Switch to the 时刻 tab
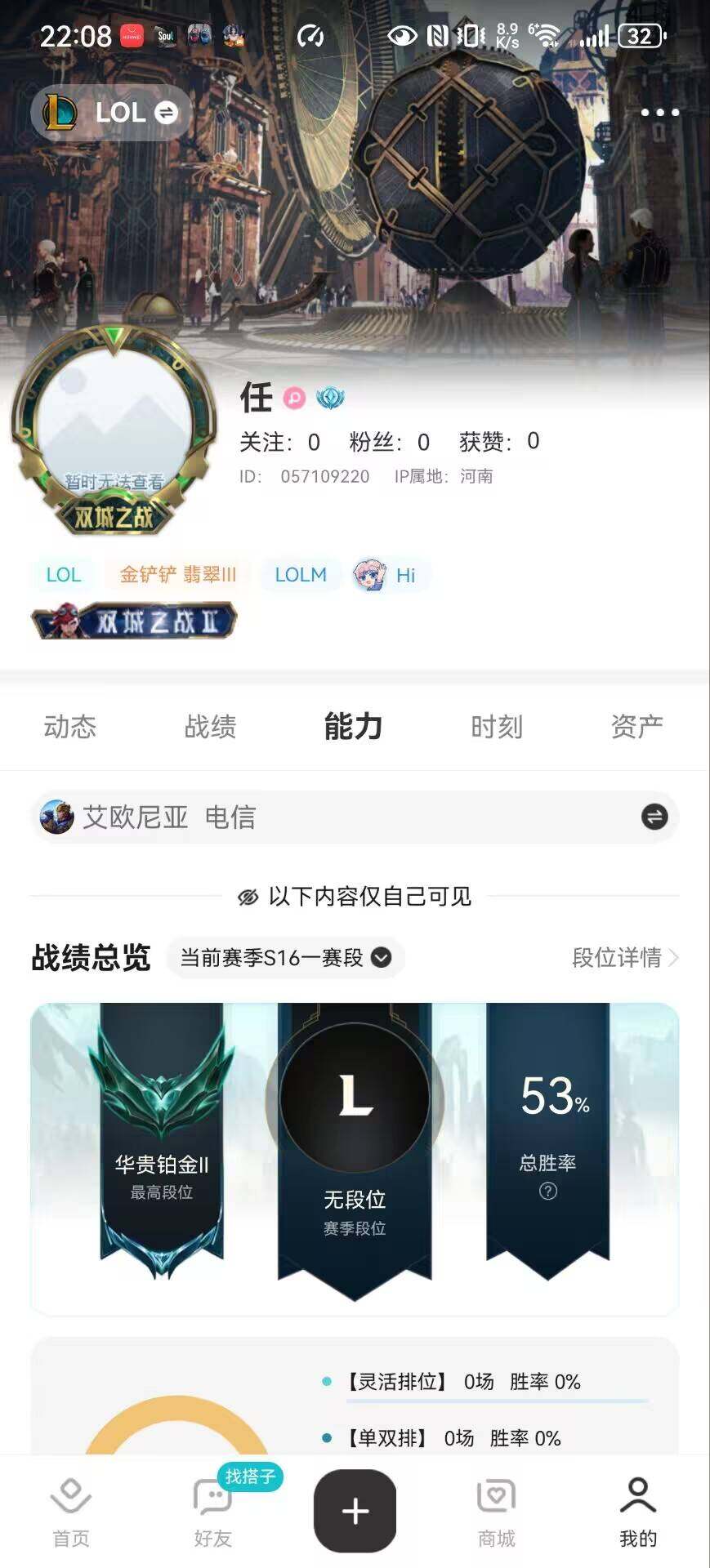 pos(496,726)
